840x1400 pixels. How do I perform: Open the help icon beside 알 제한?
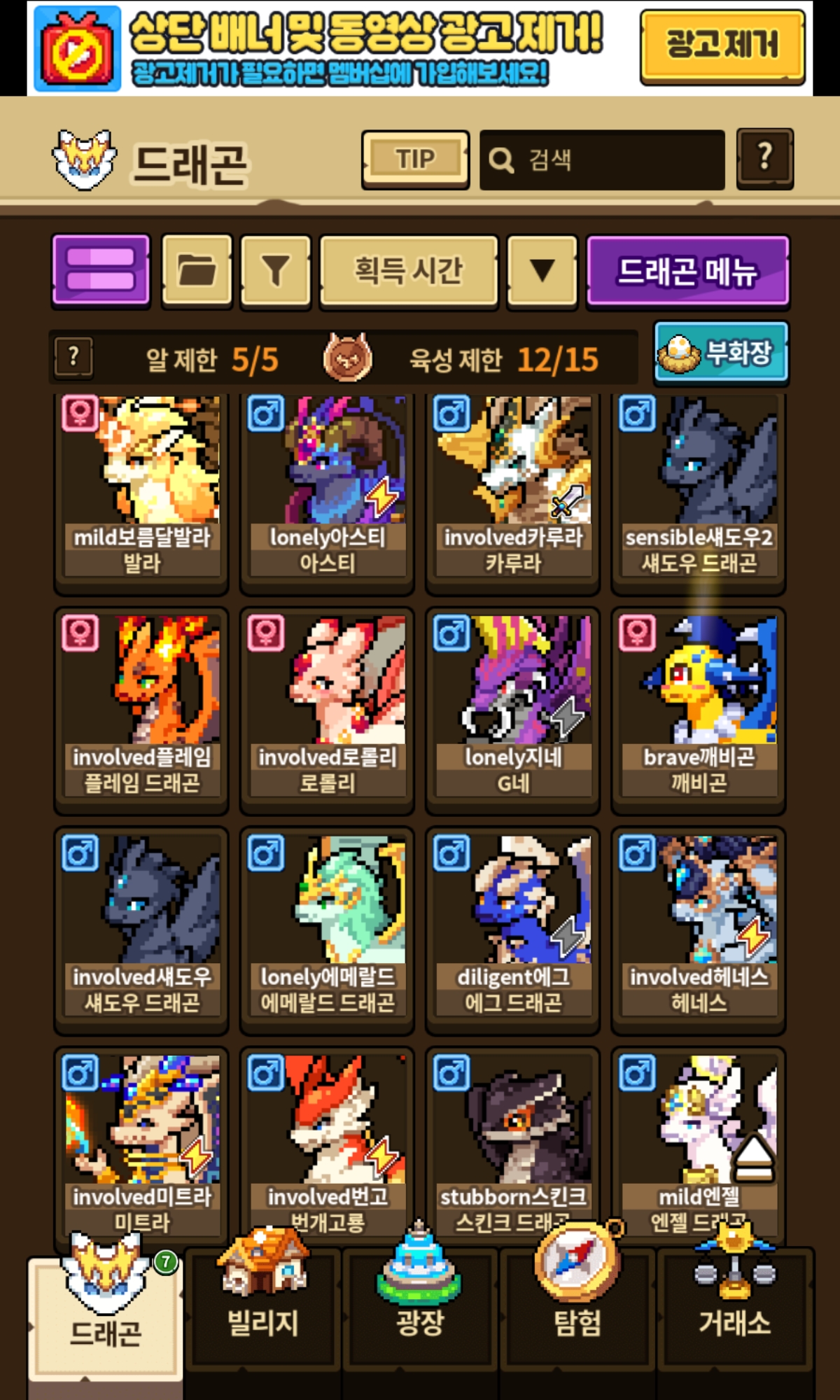[73, 358]
